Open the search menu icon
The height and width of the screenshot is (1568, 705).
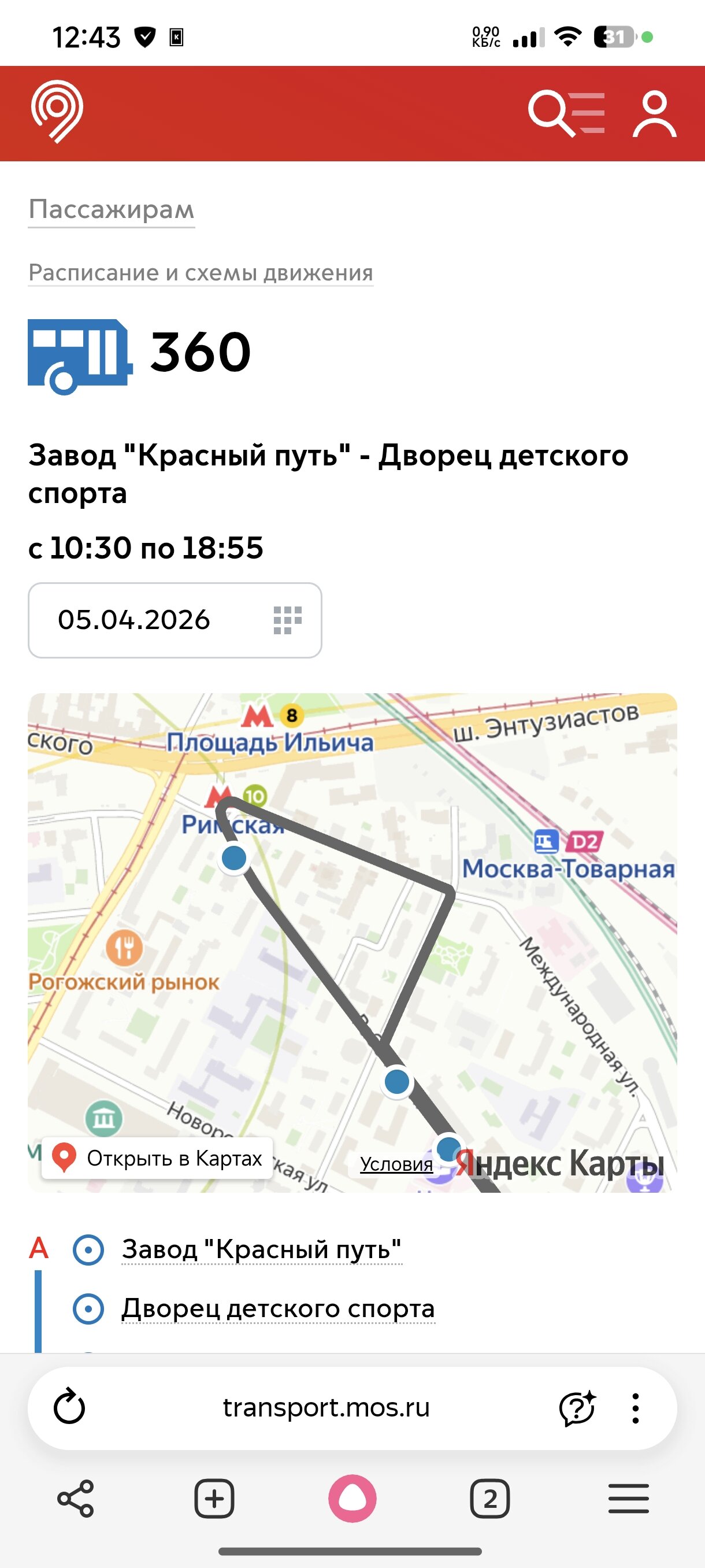click(x=566, y=113)
